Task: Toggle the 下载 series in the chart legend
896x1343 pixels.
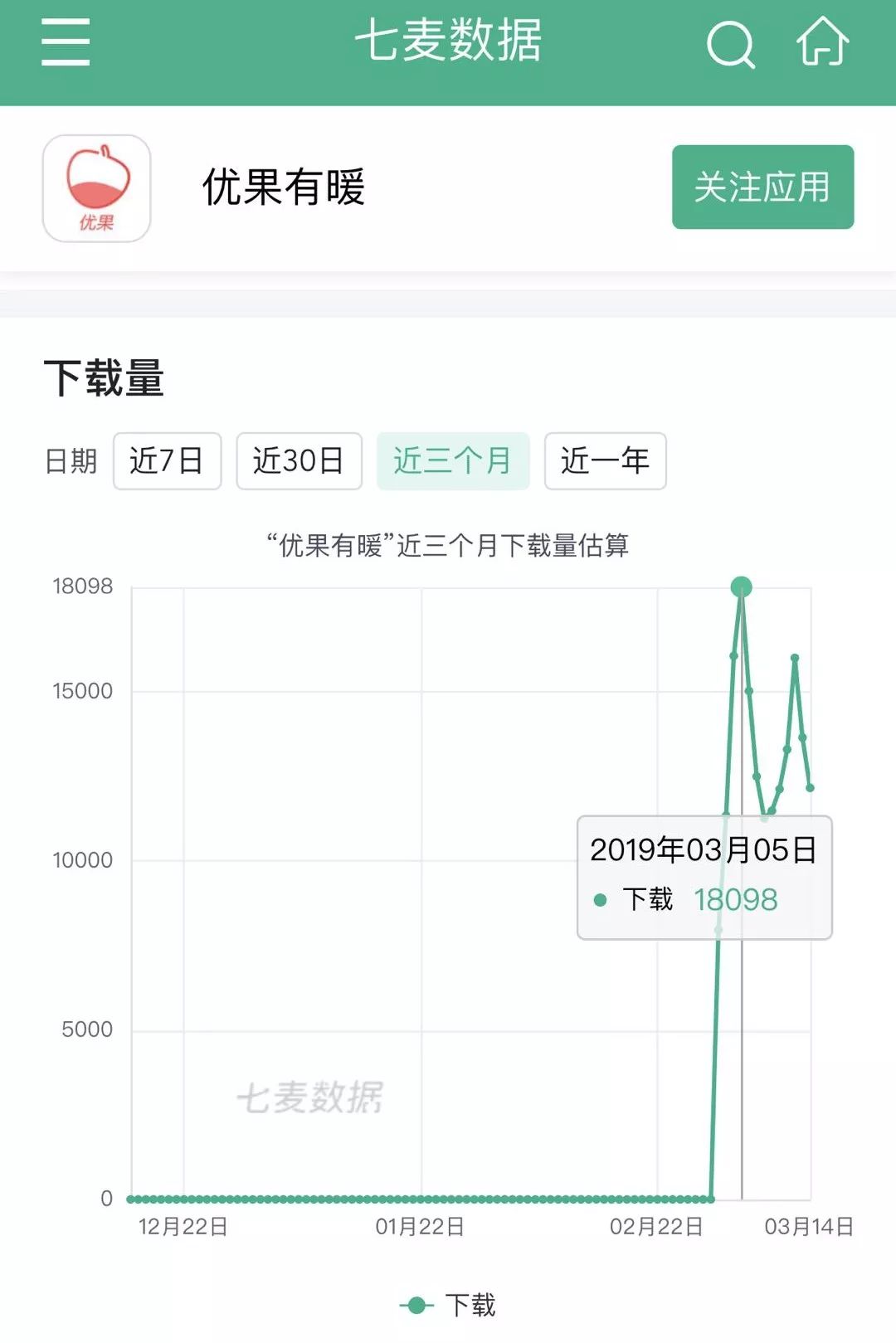Action: [x=449, y=1305]
